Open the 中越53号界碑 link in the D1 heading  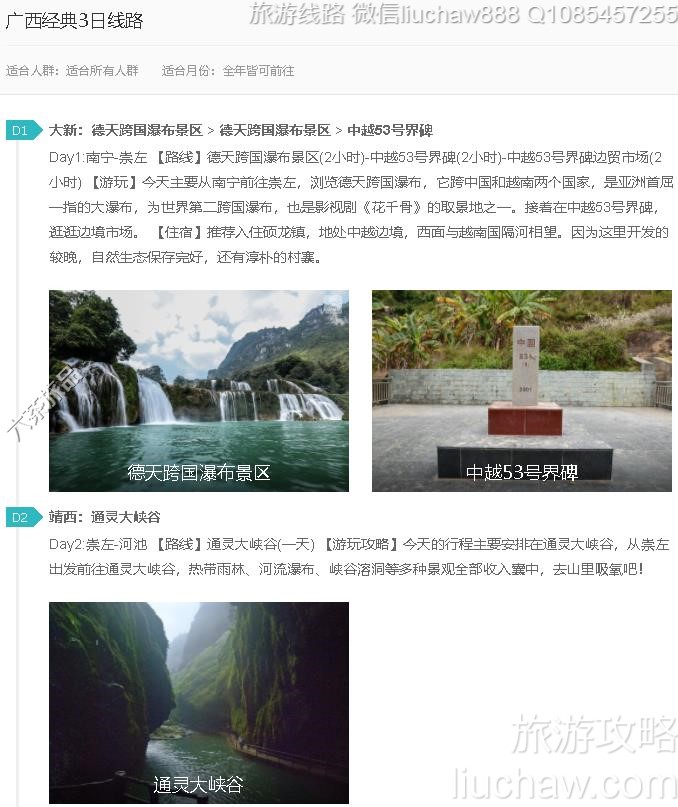390,130
